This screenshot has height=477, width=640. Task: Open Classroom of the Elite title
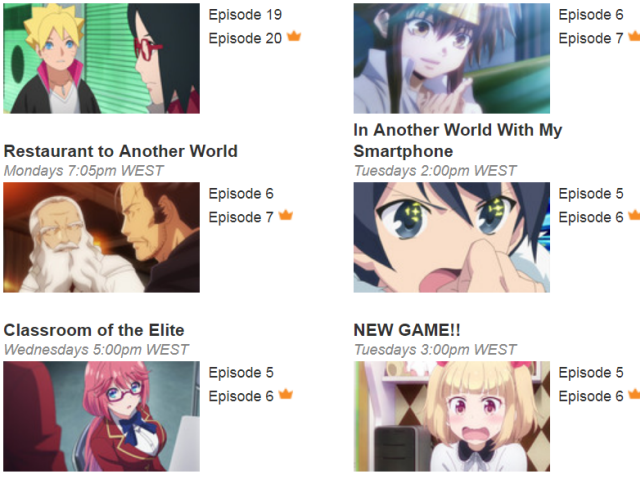94,330
